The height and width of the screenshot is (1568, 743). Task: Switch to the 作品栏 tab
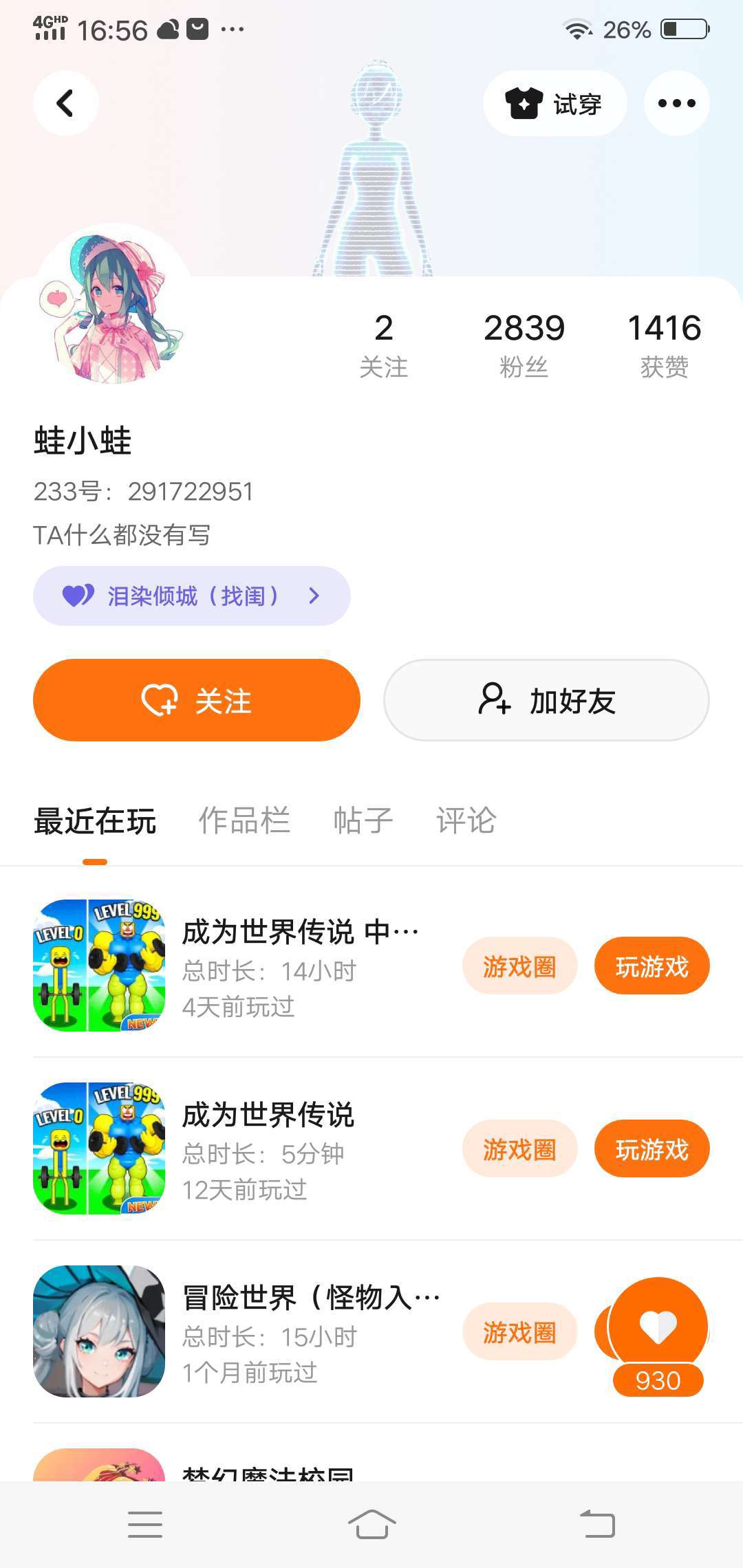tap(244, 820)
